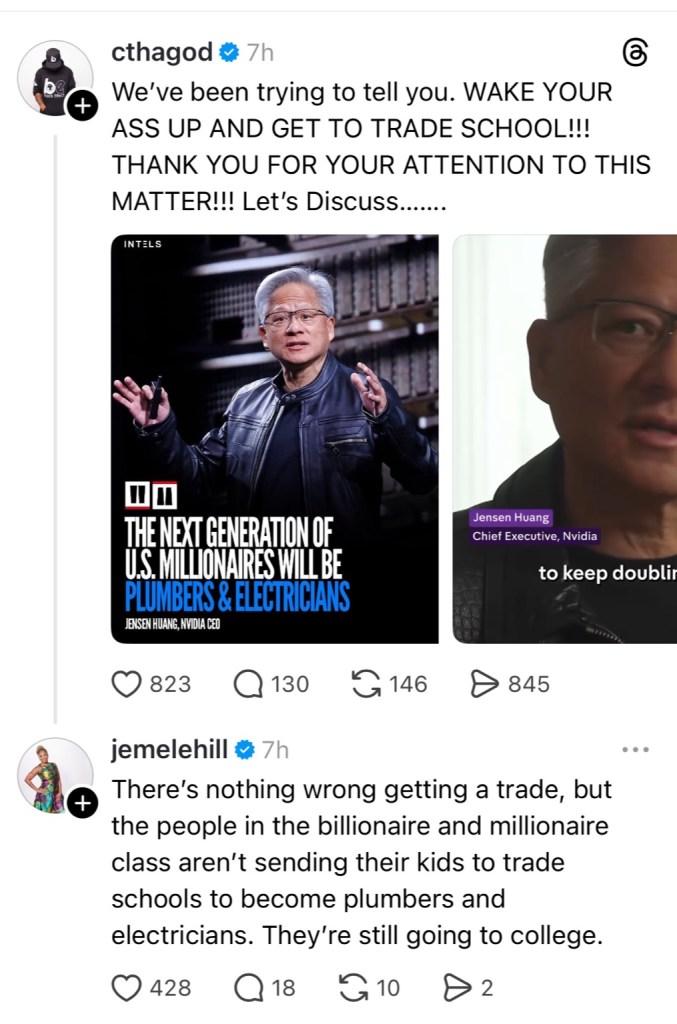Like jemelehill's reply
677x1024 pixels.
click(x=127, y=988)
